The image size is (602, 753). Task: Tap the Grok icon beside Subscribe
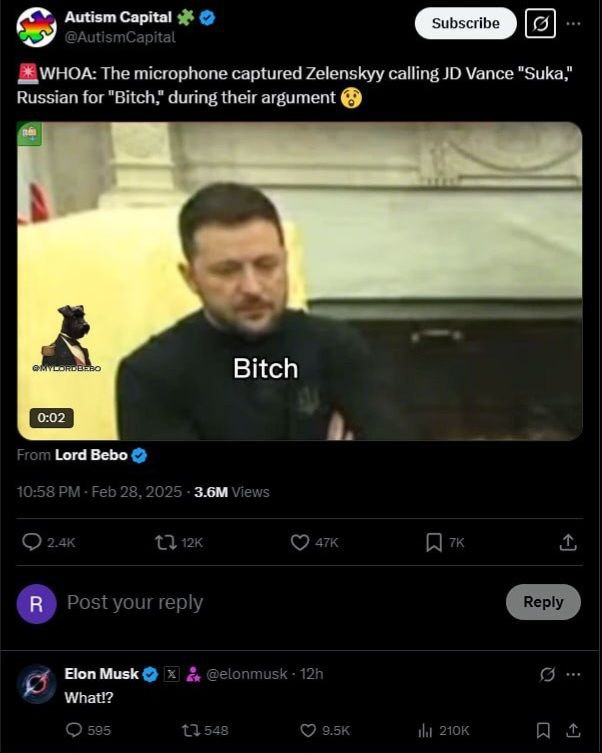pyautogui.click(x=540, y=23)
